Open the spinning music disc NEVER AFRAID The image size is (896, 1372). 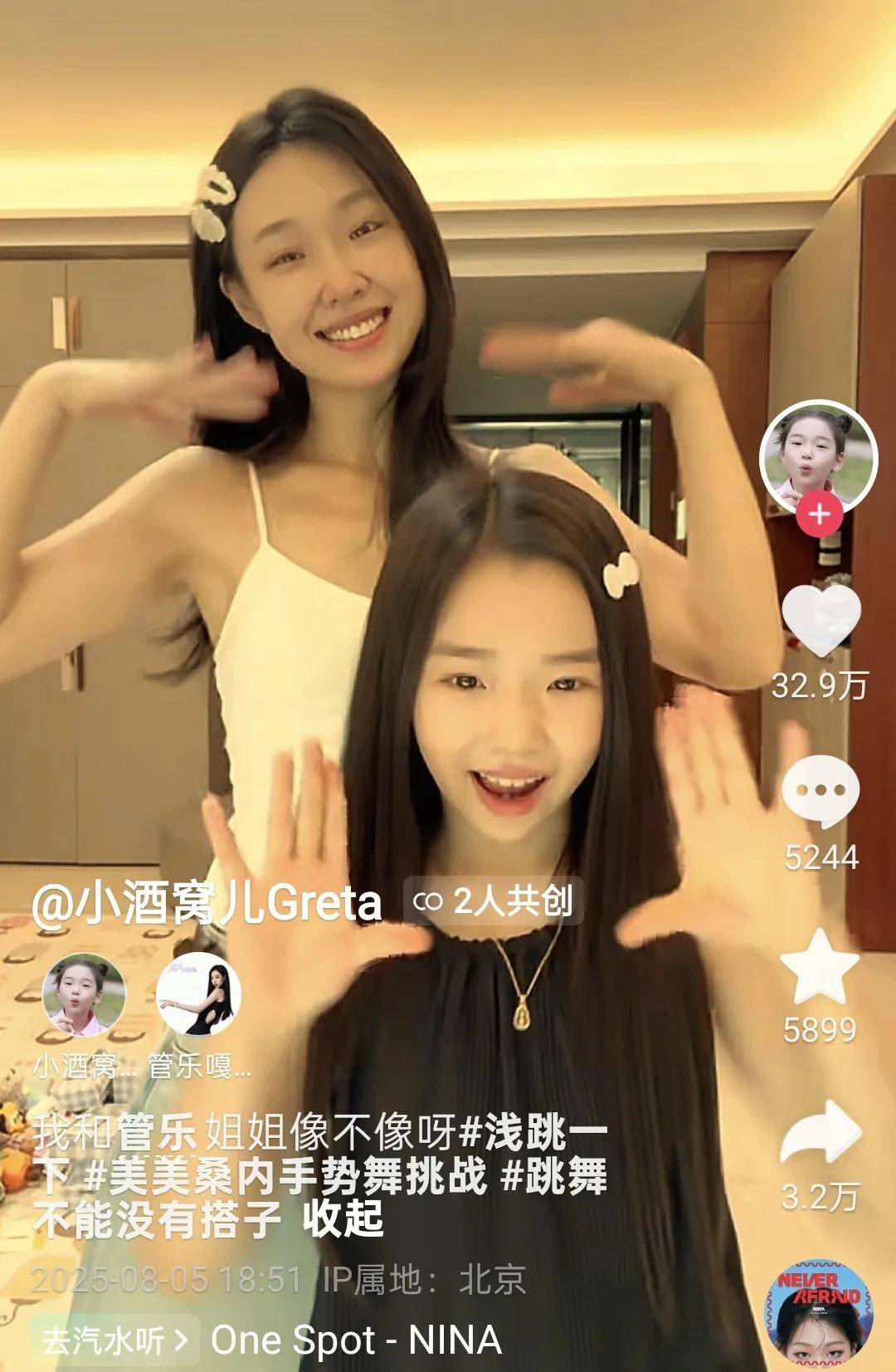coord(817,1315)
